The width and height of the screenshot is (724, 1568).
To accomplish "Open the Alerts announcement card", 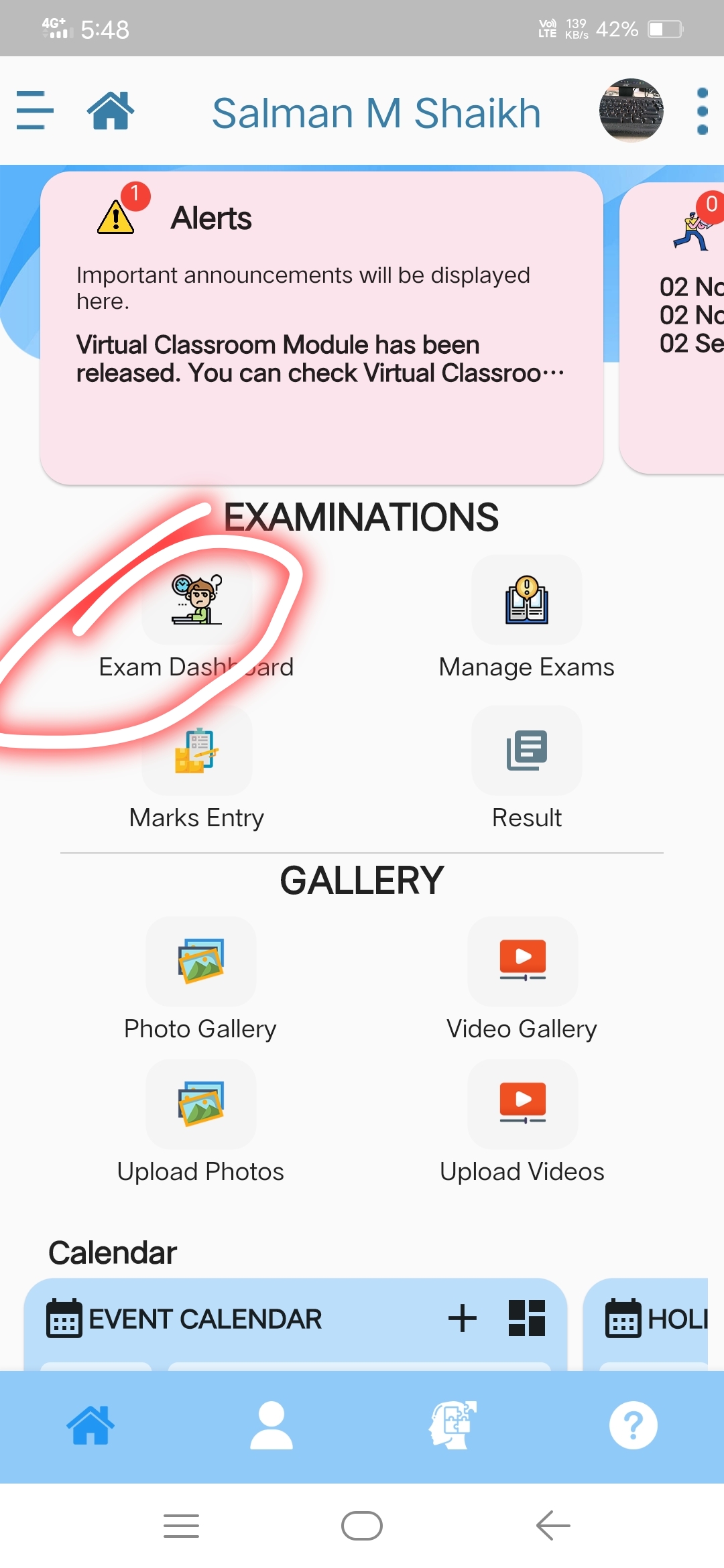I will [x=322, y=328].
